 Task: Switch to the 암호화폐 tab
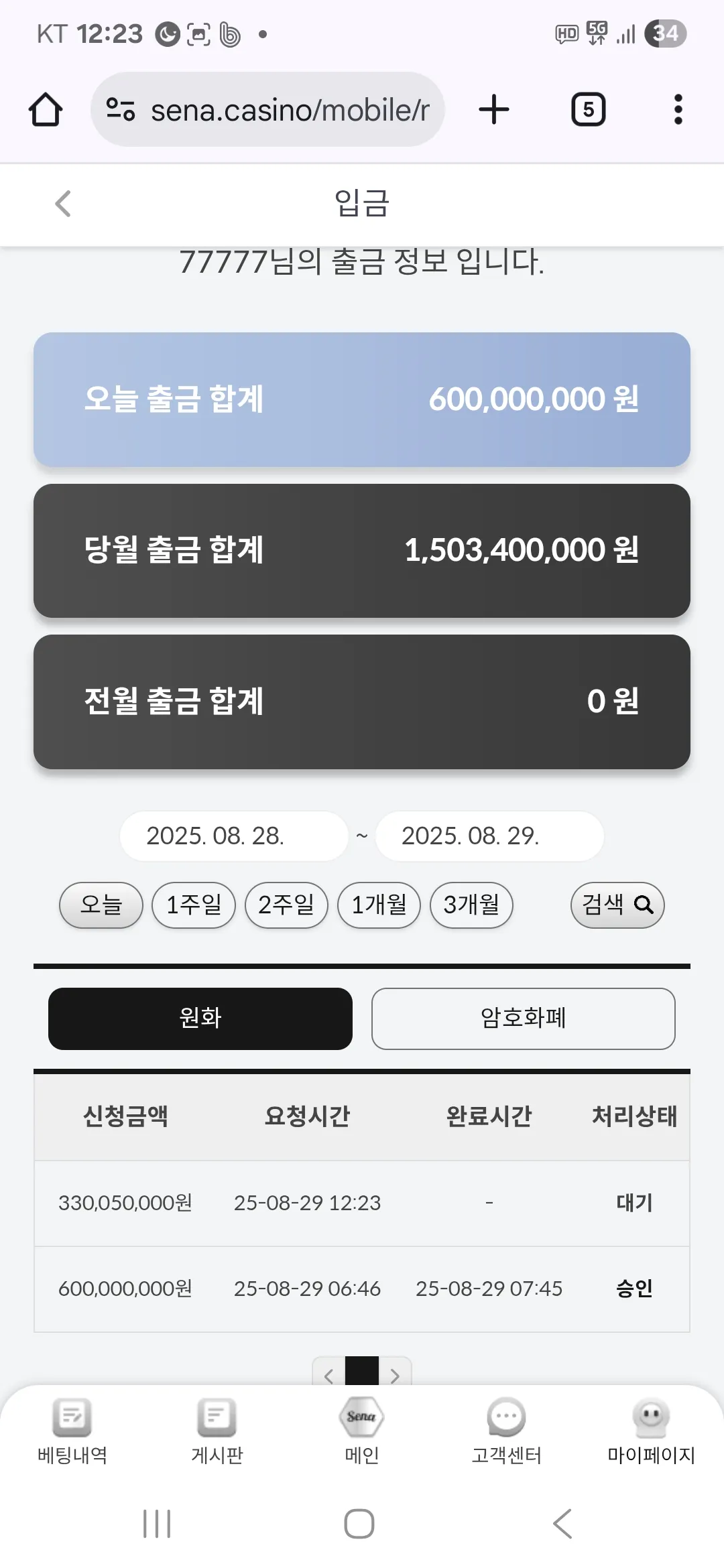click(523, 1019)
